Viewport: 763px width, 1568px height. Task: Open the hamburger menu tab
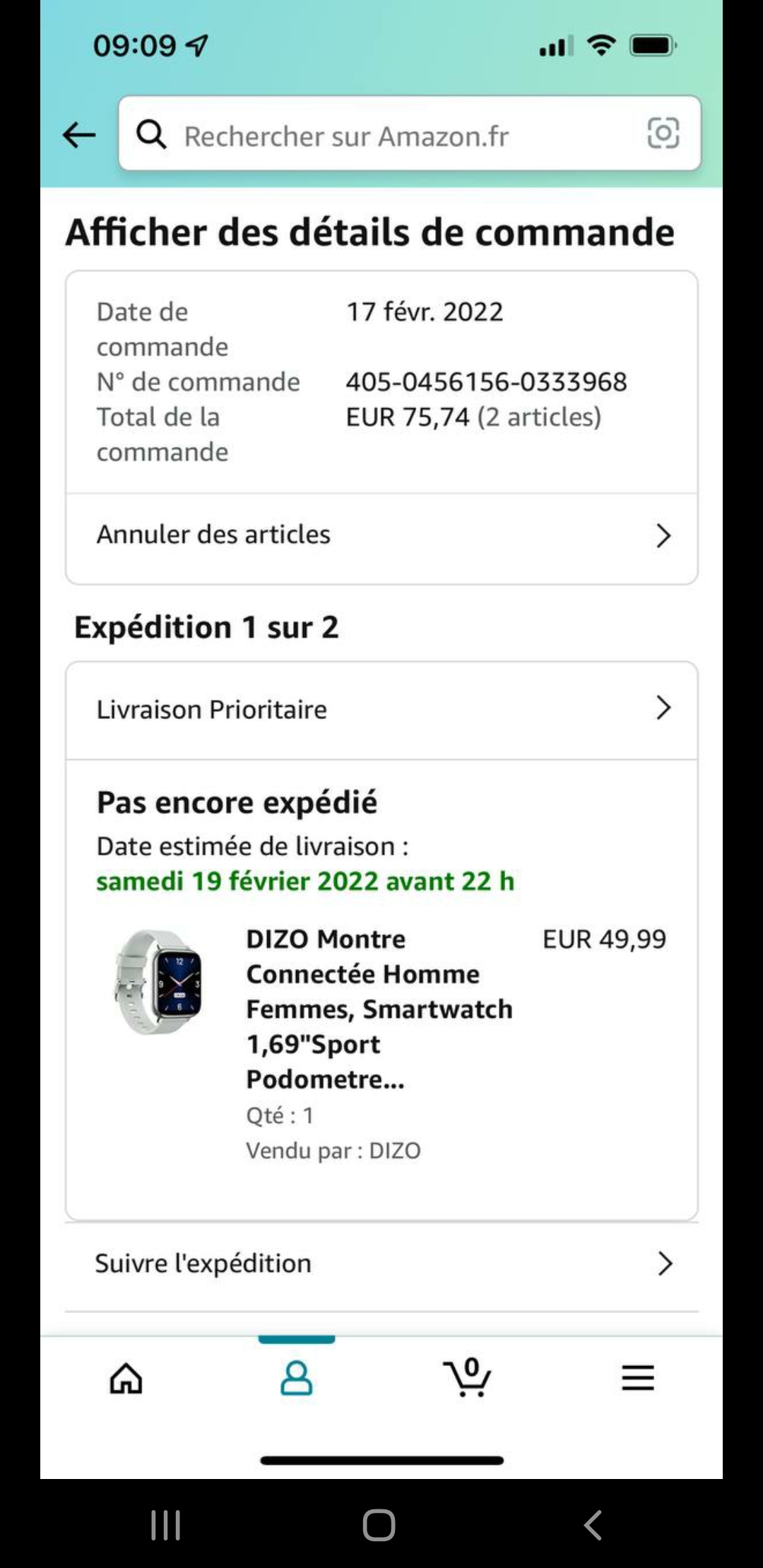click(x=637, y=1378)
